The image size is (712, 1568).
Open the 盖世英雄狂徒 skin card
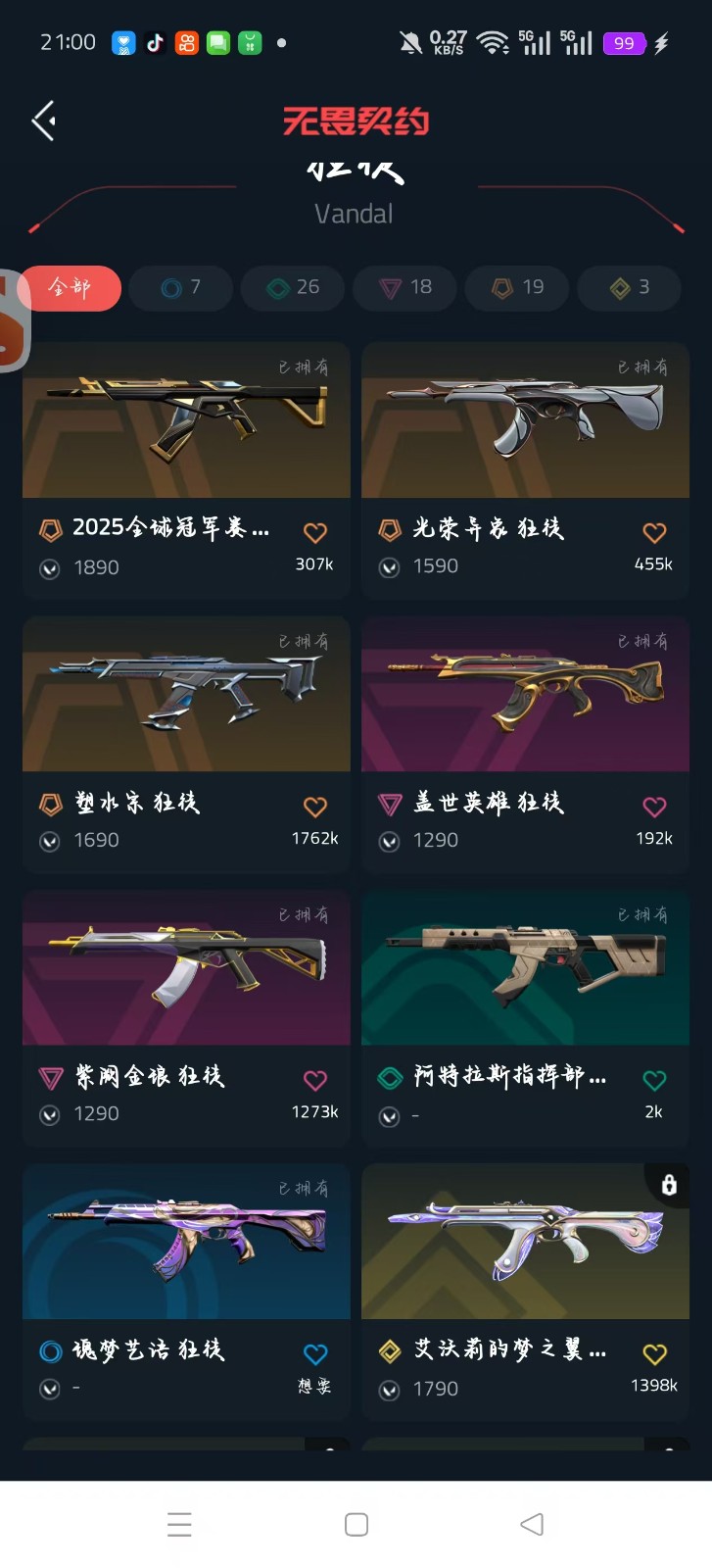(525, 696)
